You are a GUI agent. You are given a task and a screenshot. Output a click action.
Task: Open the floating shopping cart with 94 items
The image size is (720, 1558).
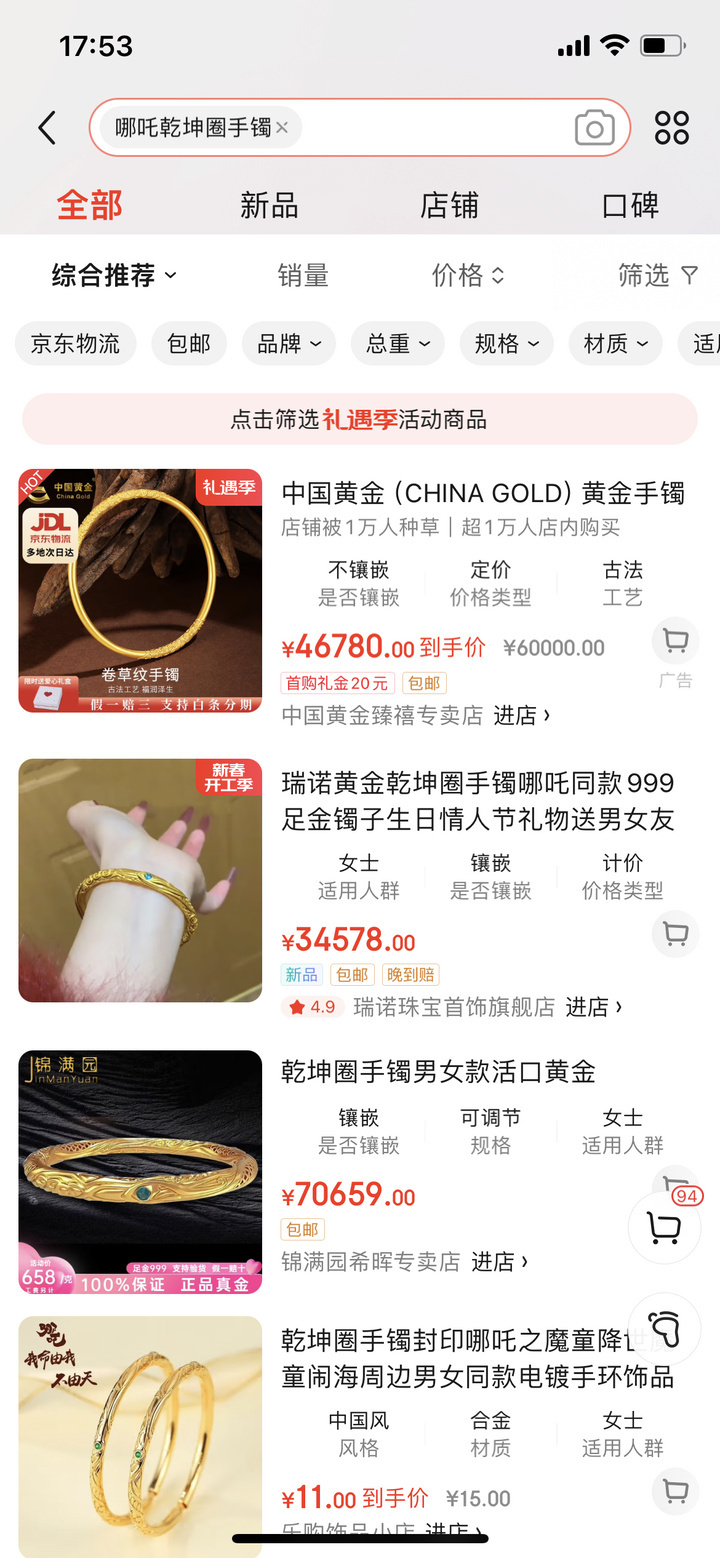(664, 1227)
